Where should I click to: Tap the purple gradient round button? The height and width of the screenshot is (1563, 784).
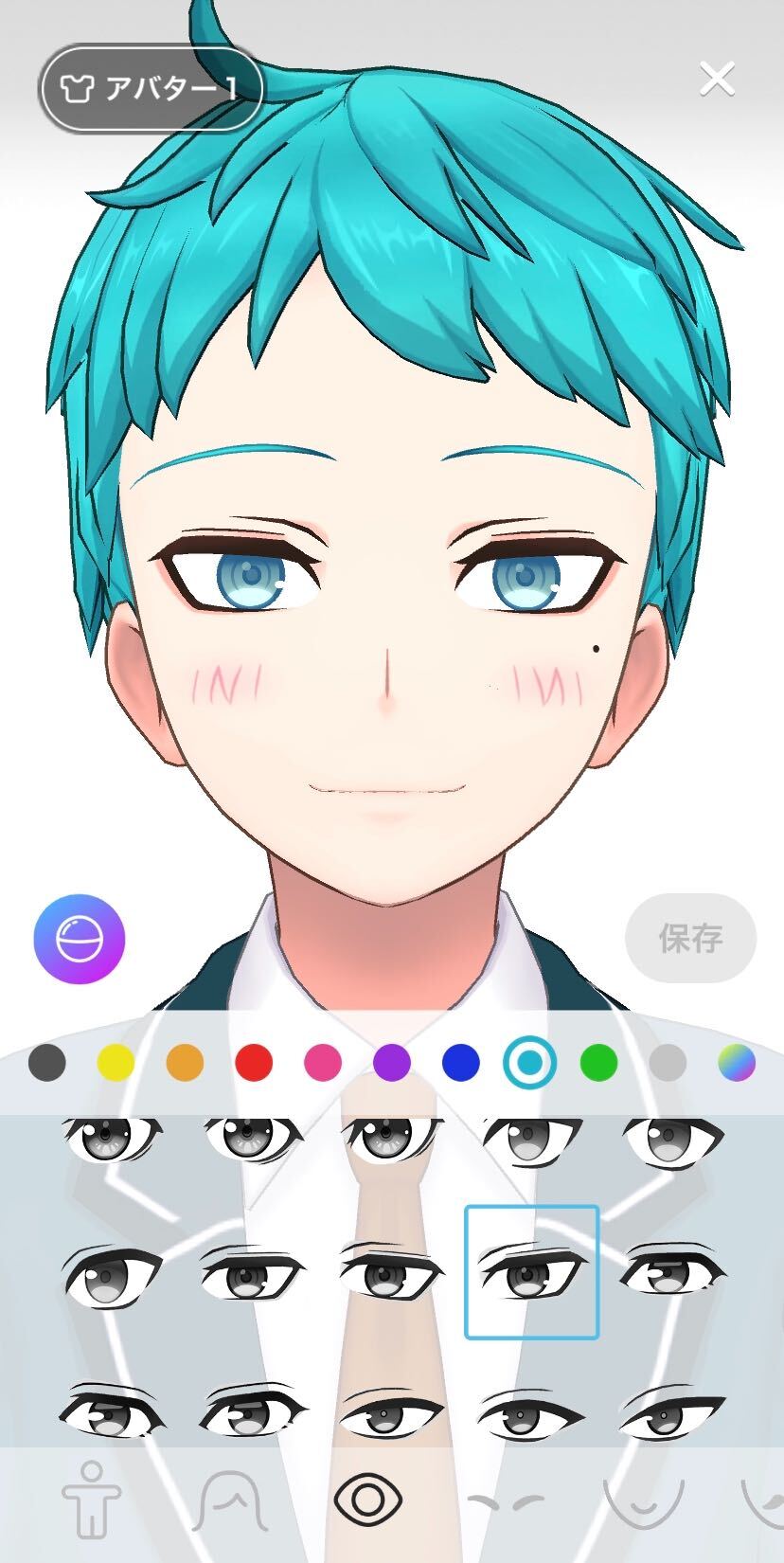(80, 939)
